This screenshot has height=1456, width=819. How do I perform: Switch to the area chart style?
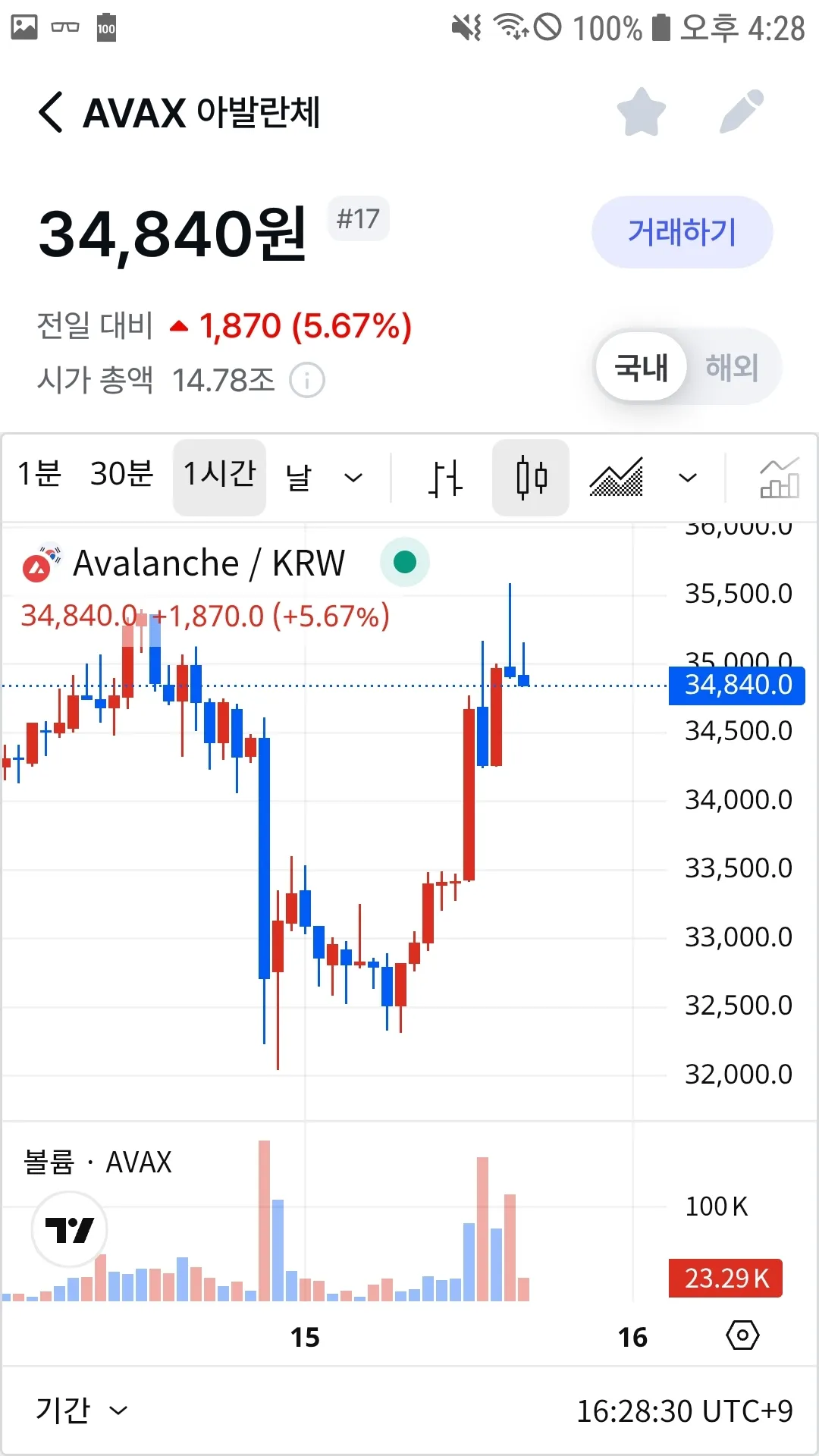click(x=617, y=478)
